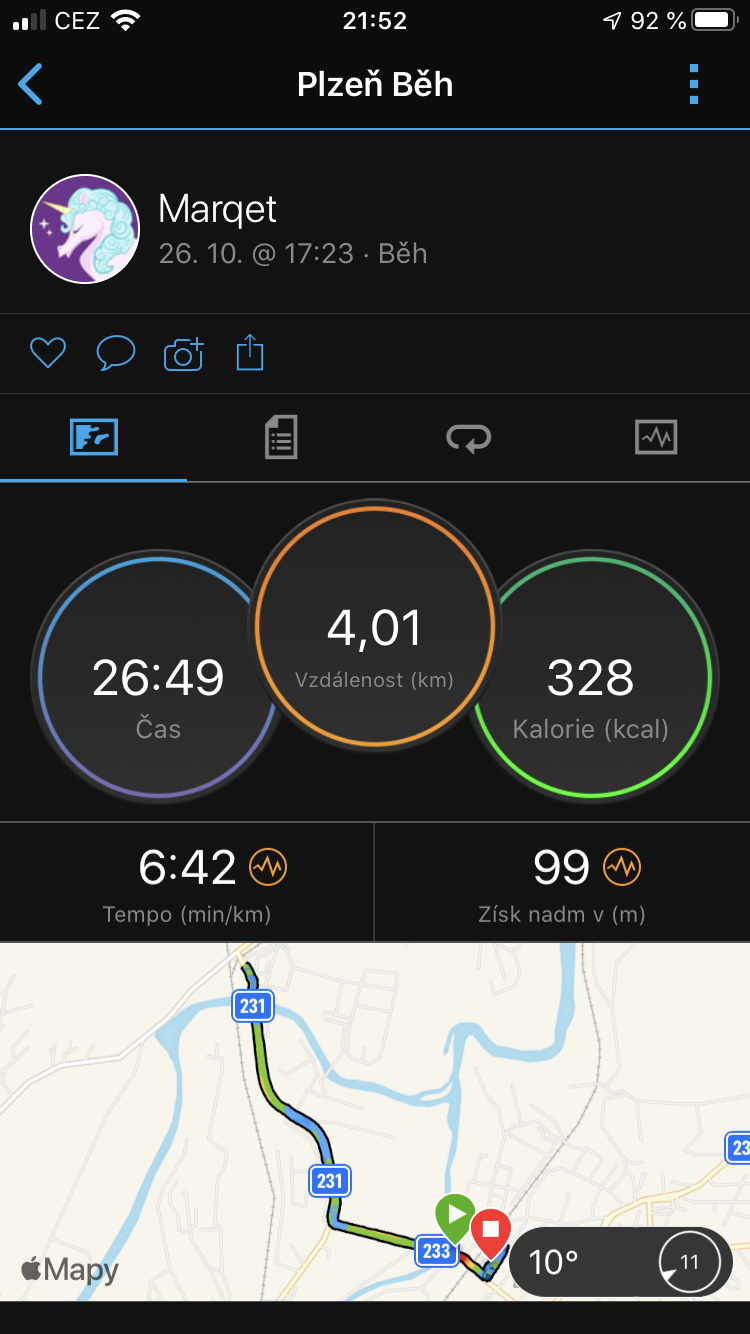
Task: Select the overview summary tab
Action: pyautogui.click(x=94, y=437)
